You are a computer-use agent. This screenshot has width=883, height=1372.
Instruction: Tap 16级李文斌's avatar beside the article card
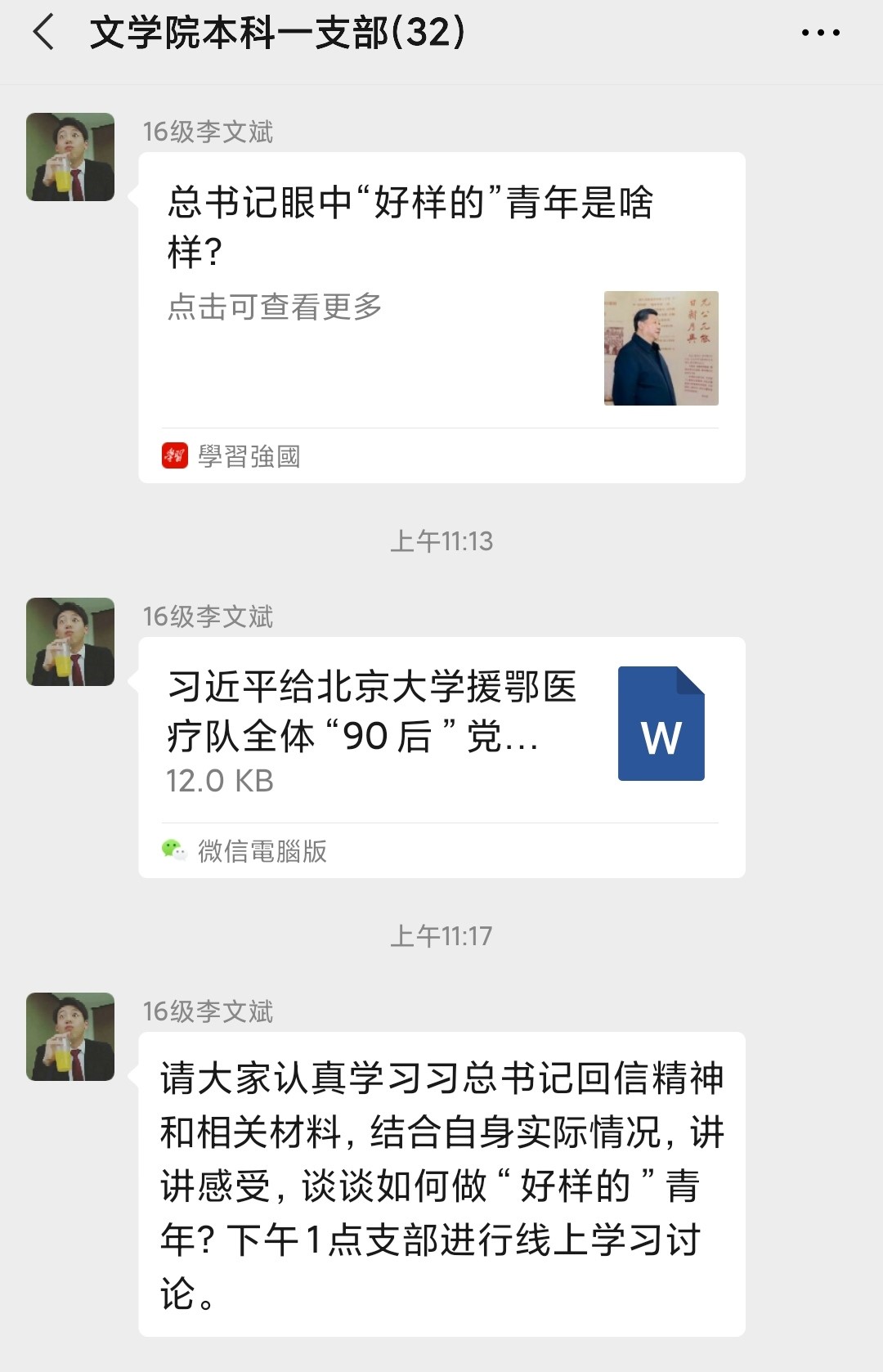pyautogui.click(x=70, y=157)
